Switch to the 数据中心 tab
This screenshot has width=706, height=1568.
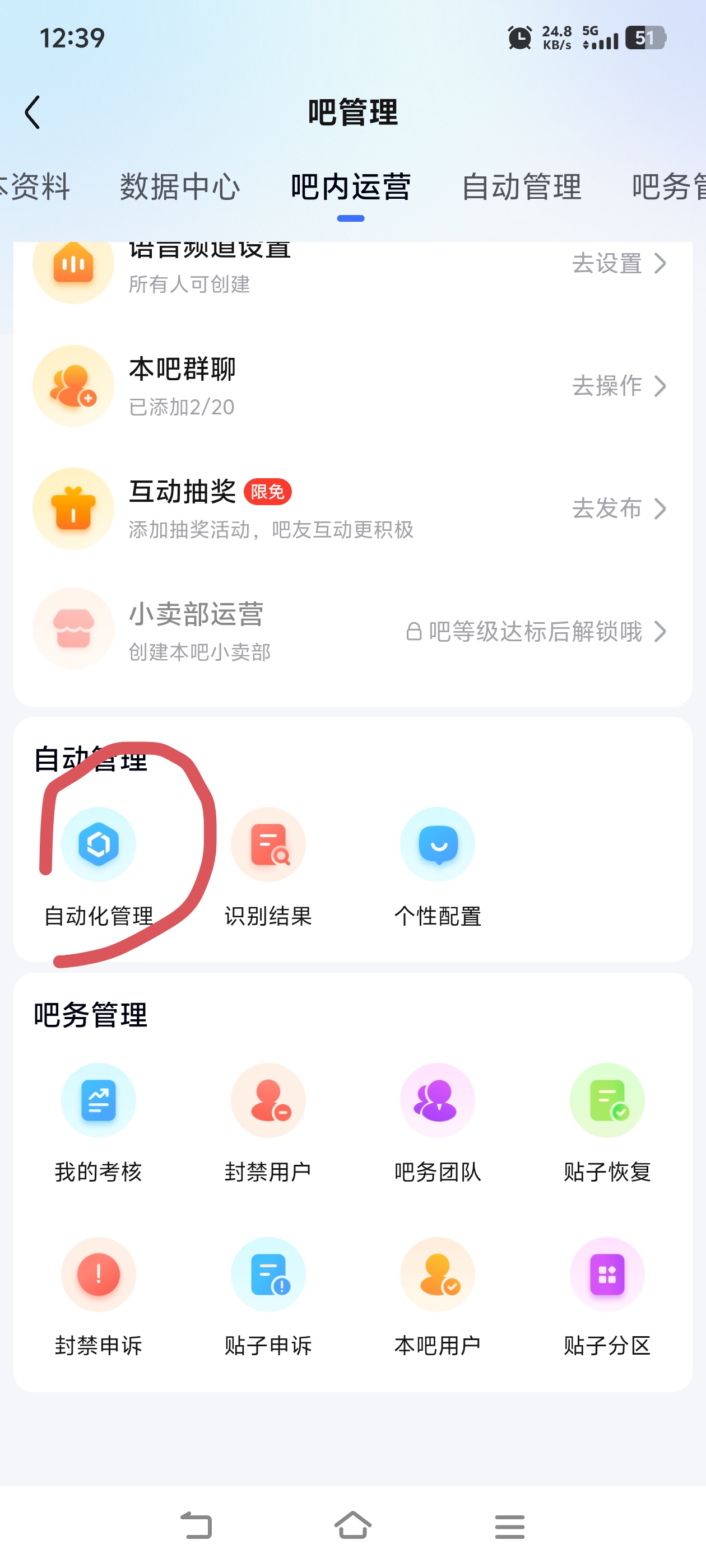coord(180,186)
